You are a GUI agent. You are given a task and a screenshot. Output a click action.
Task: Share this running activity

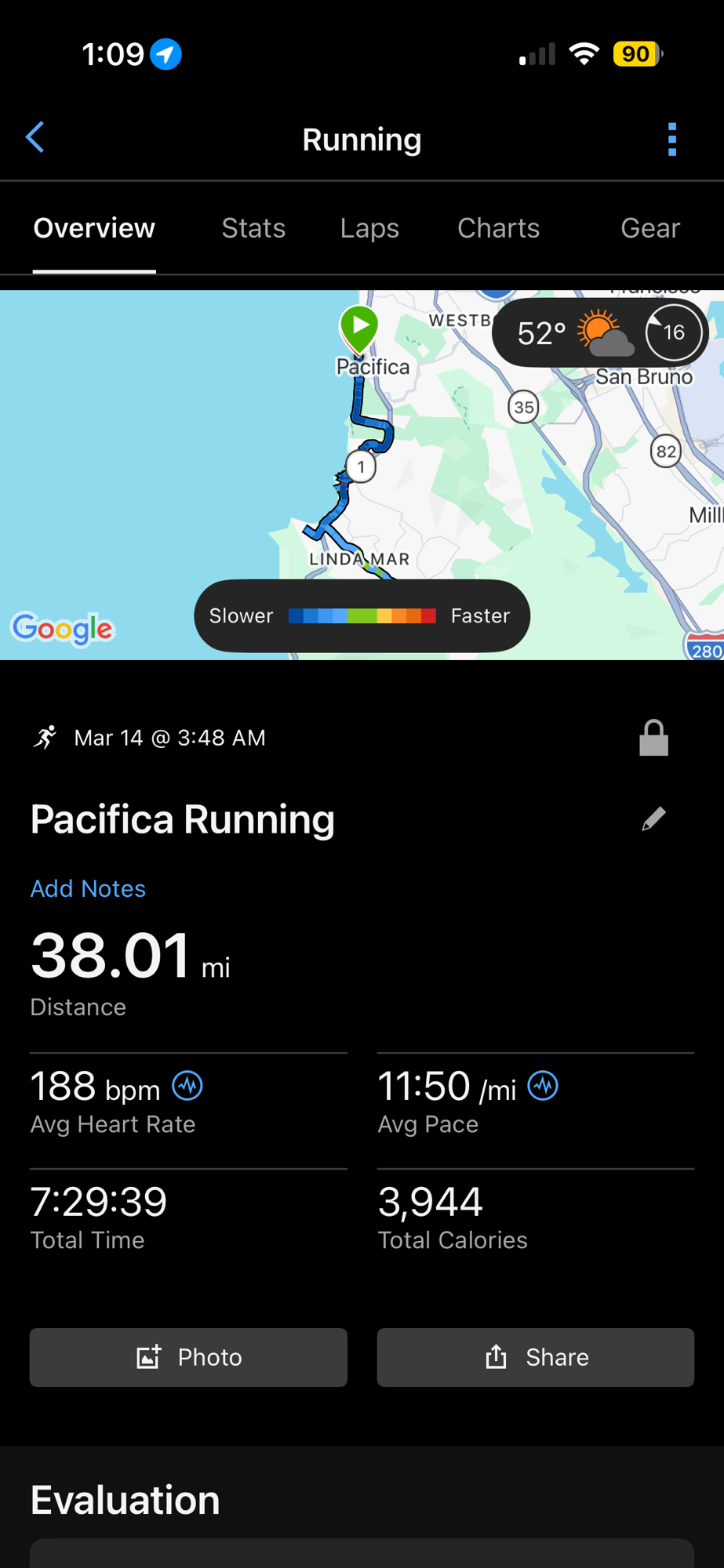535,1357
